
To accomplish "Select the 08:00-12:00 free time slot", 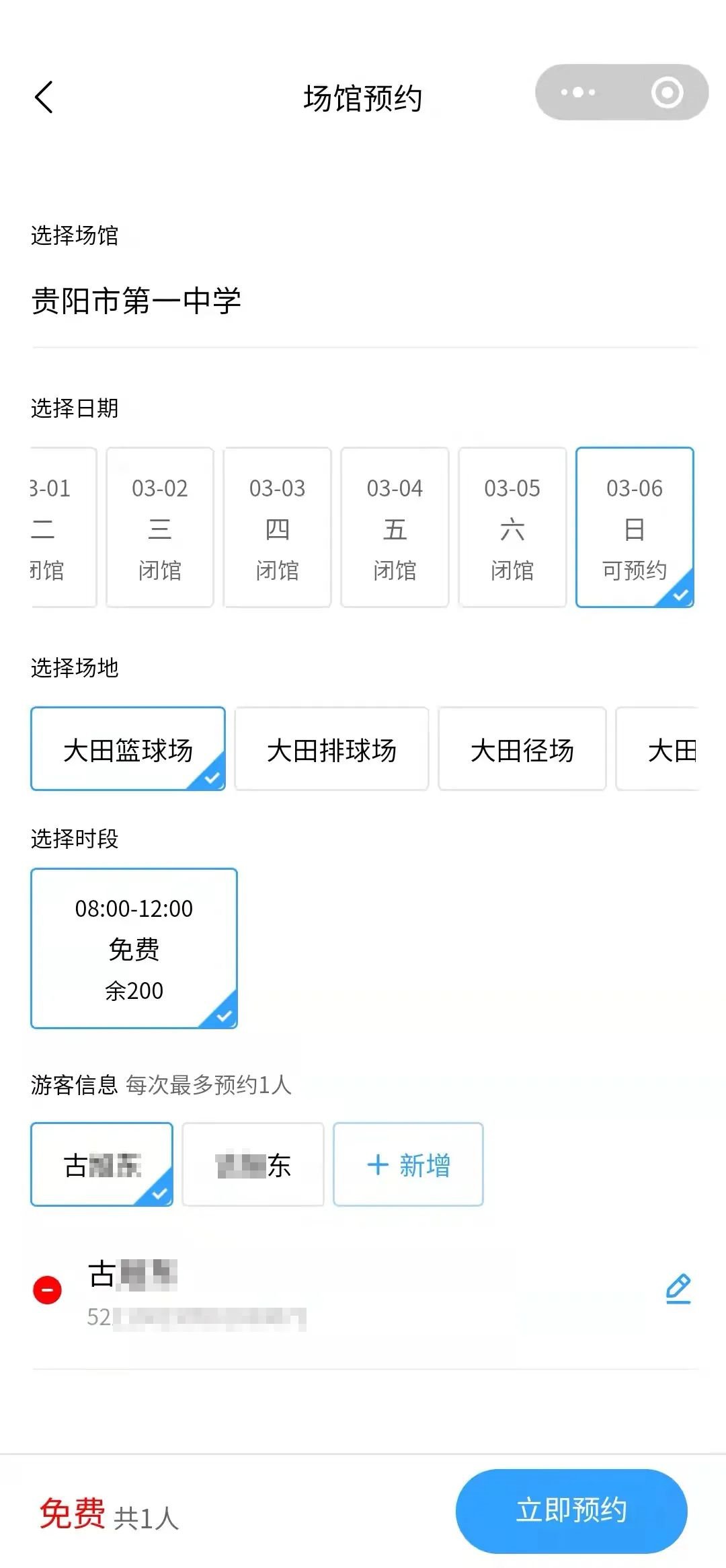I will 134,948.
